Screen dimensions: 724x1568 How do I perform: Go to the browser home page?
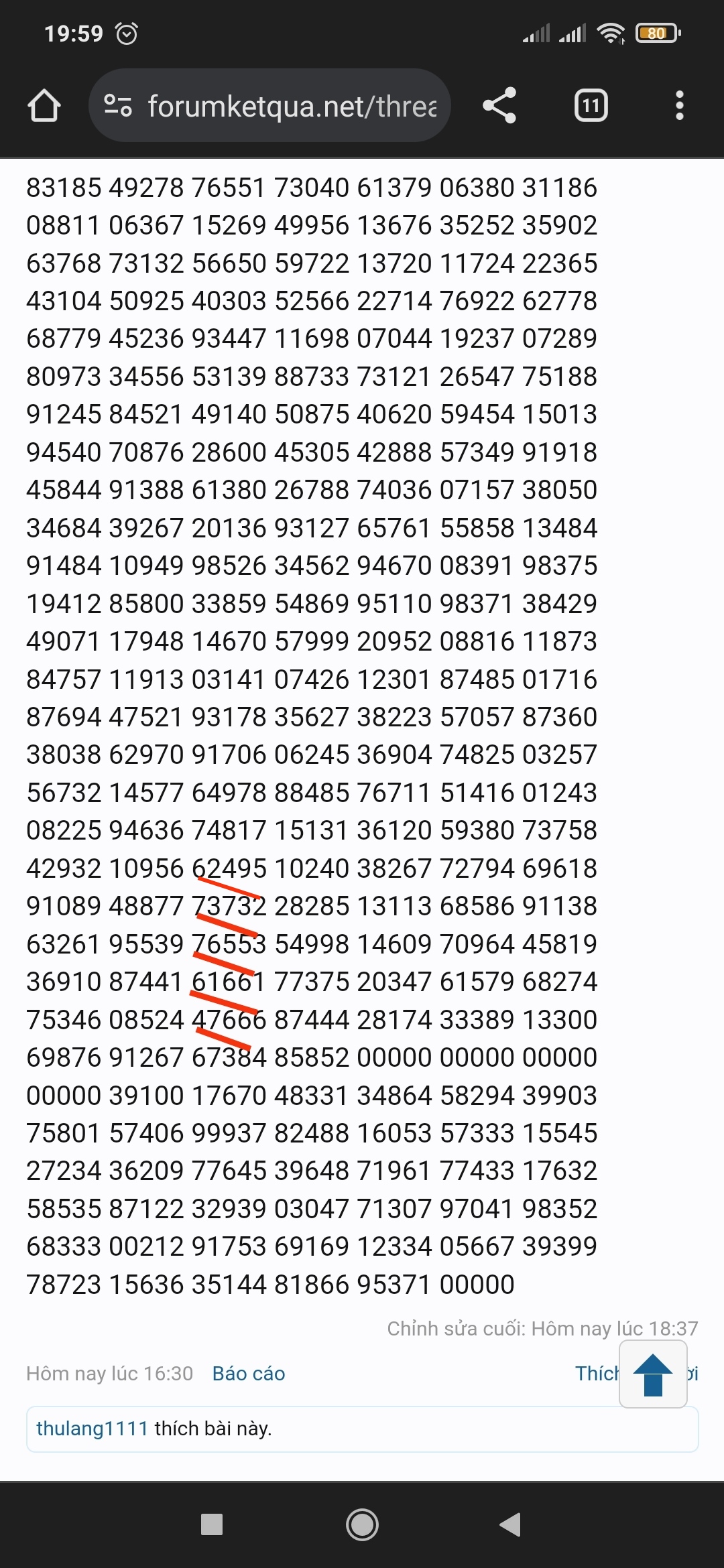[x=44, y=106]
